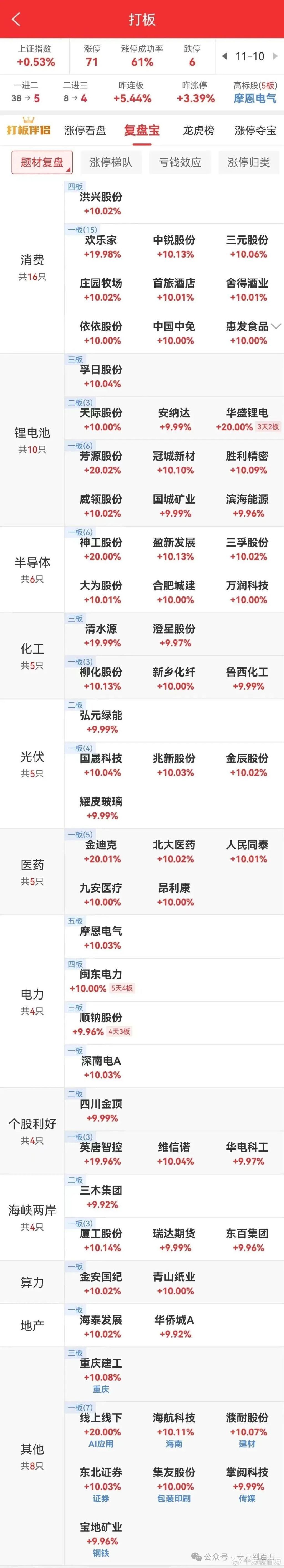Open stock 洪兴股份 details

101,203
